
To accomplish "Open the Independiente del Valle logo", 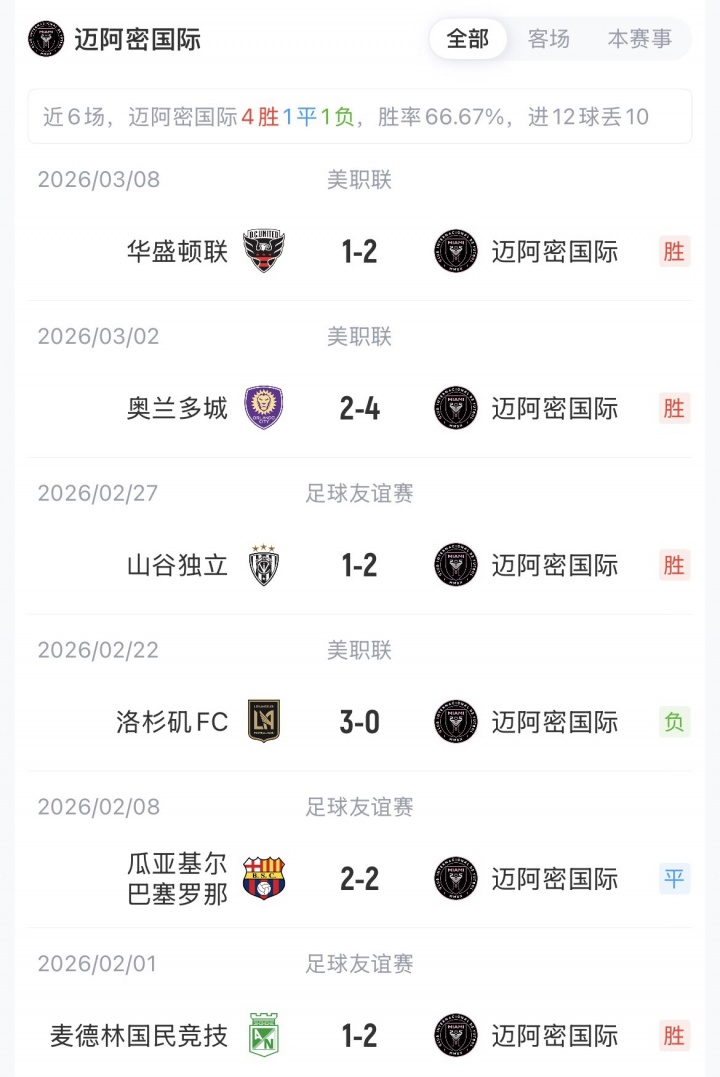I will [262, 565].
